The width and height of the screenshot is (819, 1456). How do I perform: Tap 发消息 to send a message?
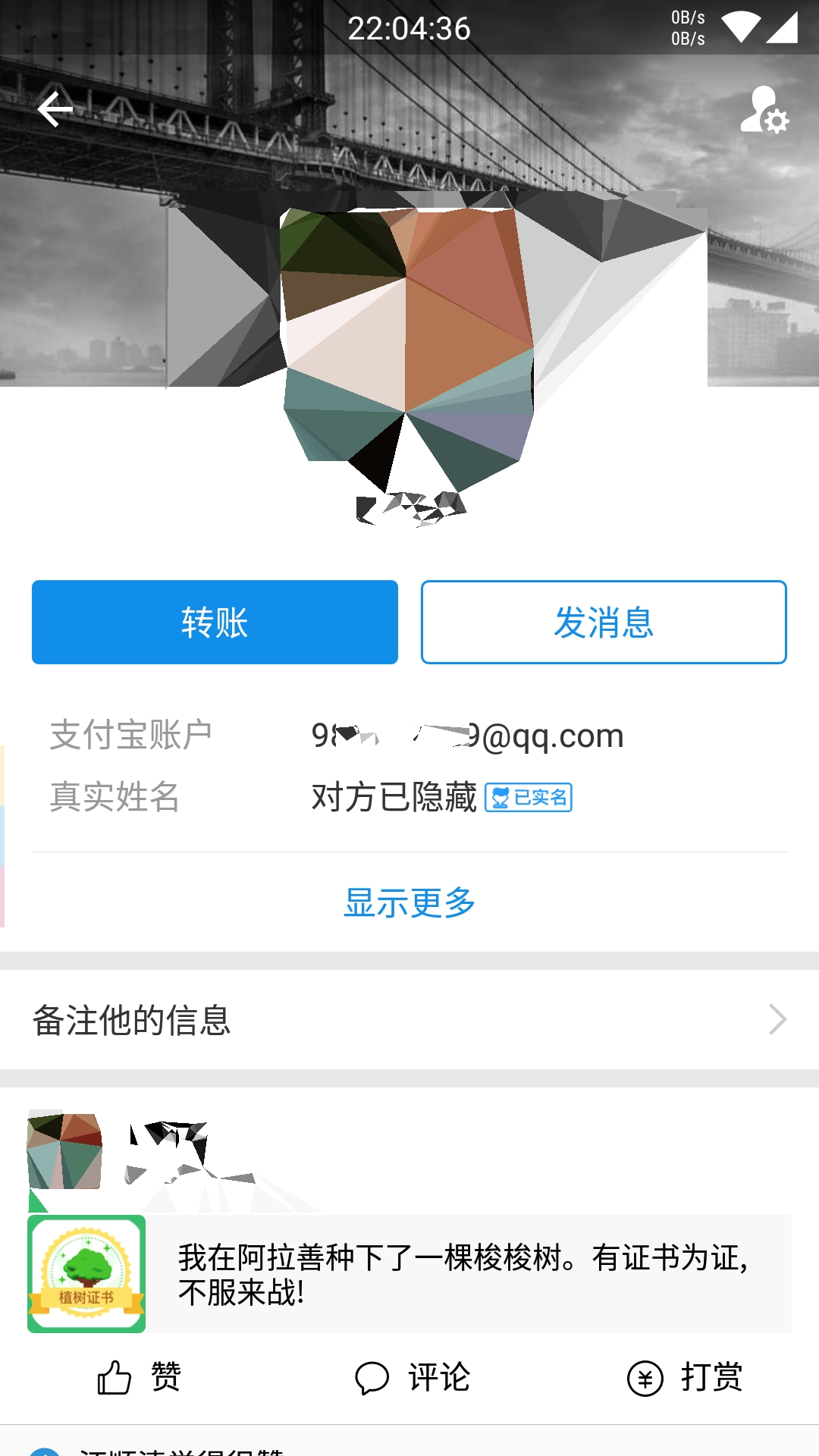tap(603, 622)
